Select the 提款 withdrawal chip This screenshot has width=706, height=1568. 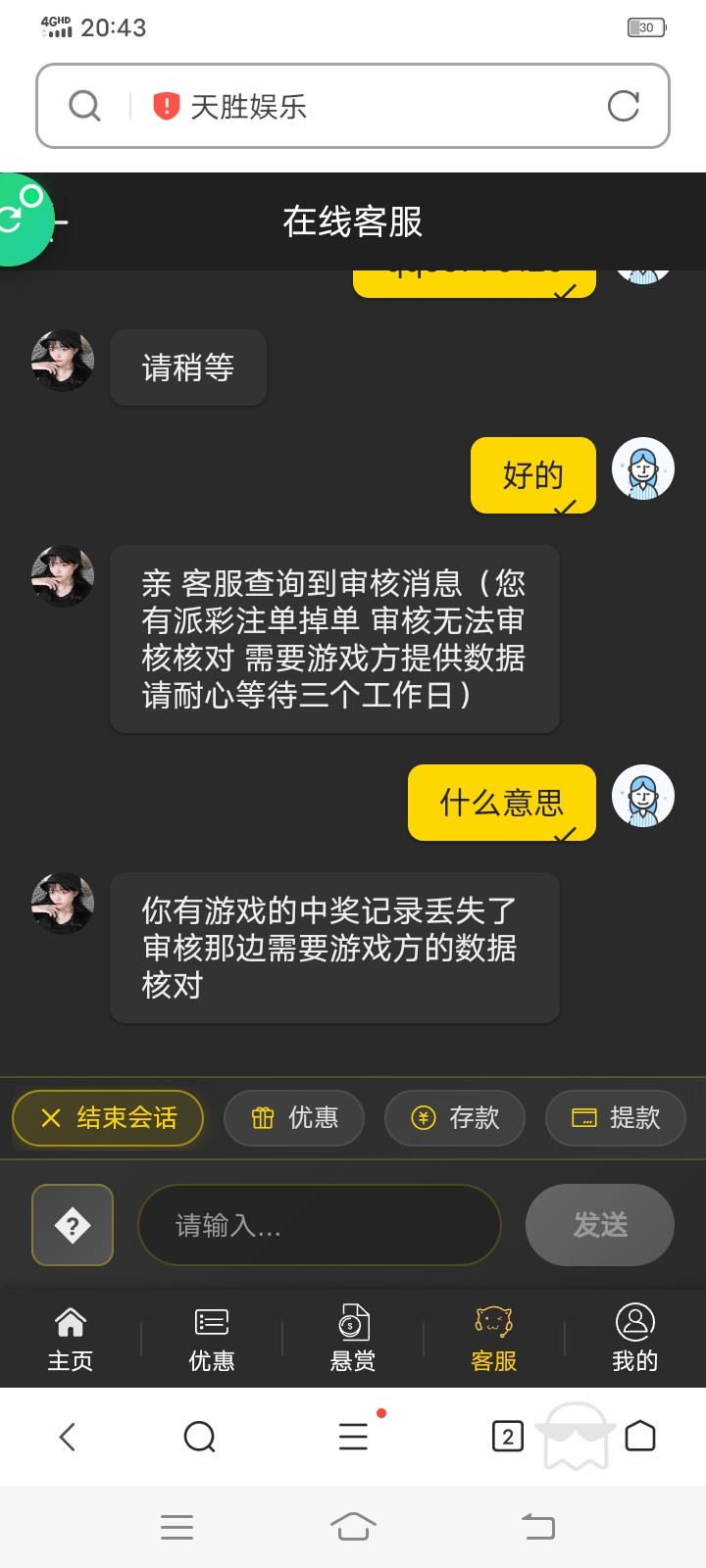click(x=615, y=1117)
